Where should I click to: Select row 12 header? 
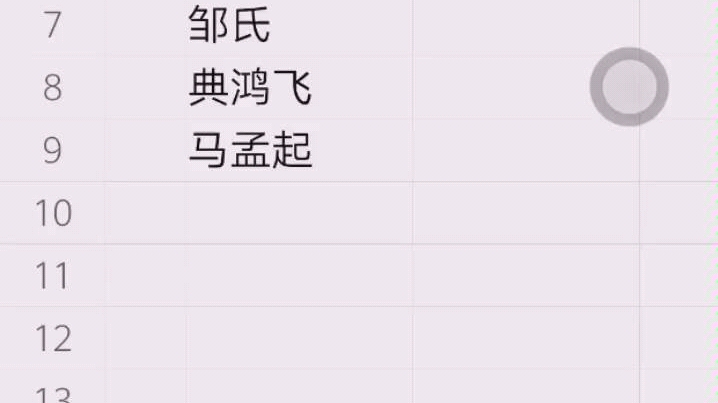(52, 338)
